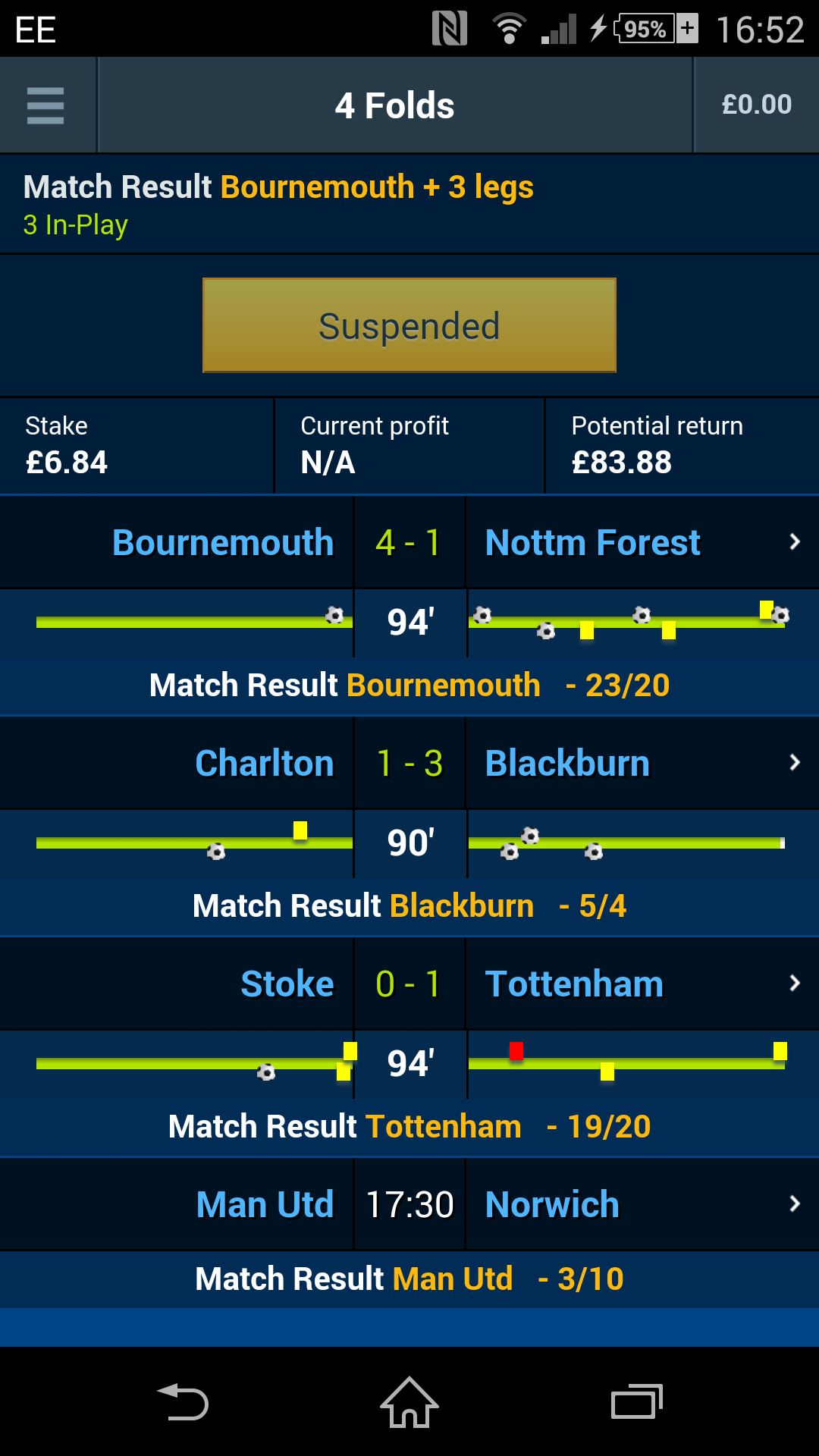Tap the Suspended cash out button
Viewport: 819px width, 1456px height.
(x=409, y=325)
